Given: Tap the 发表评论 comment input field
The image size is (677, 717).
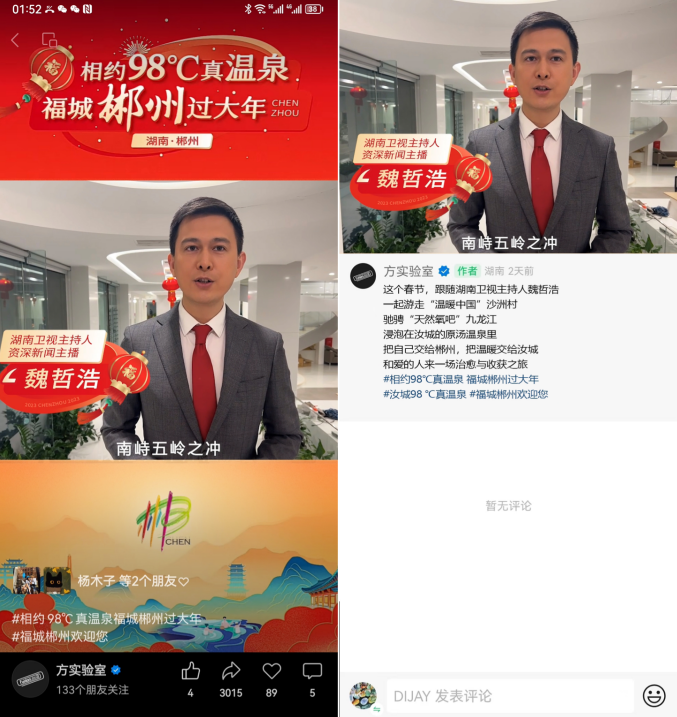Looking at the screenshot, I should click(x=508, y=695).
